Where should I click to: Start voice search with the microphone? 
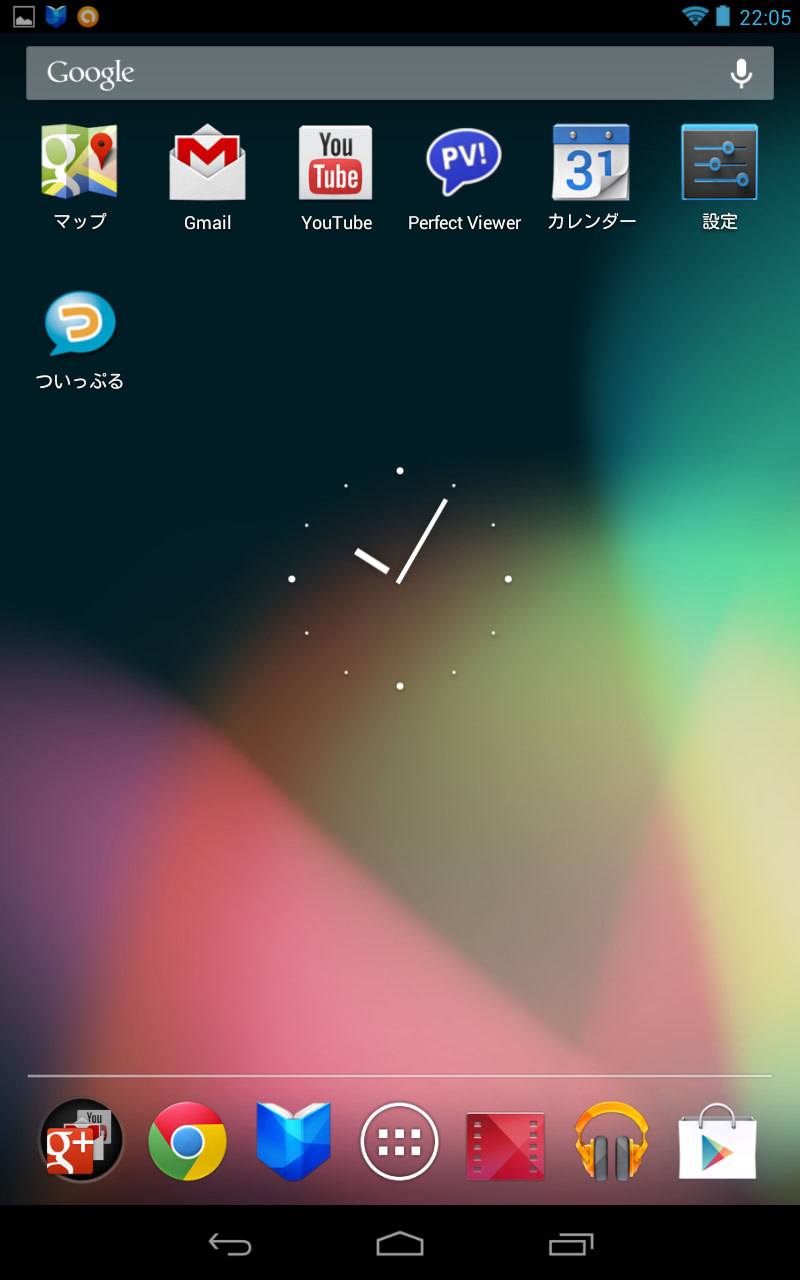tap(741, 73)
